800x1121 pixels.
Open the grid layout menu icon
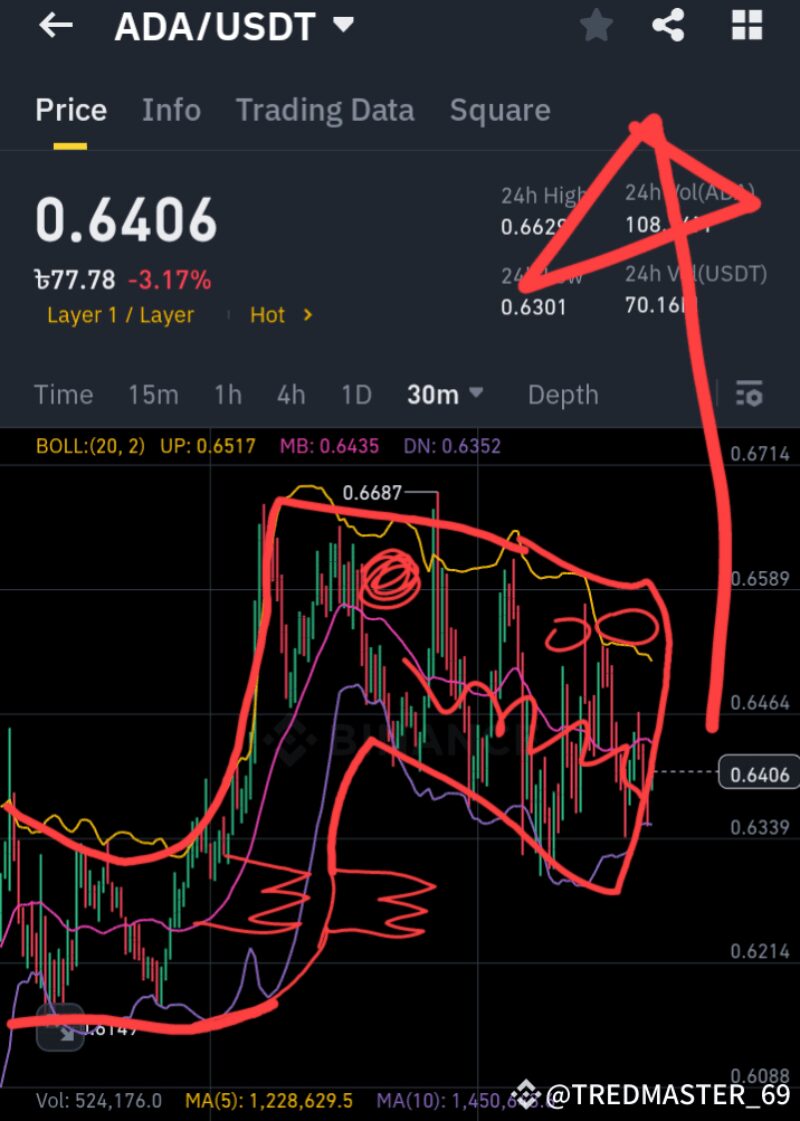pos(746,27)
